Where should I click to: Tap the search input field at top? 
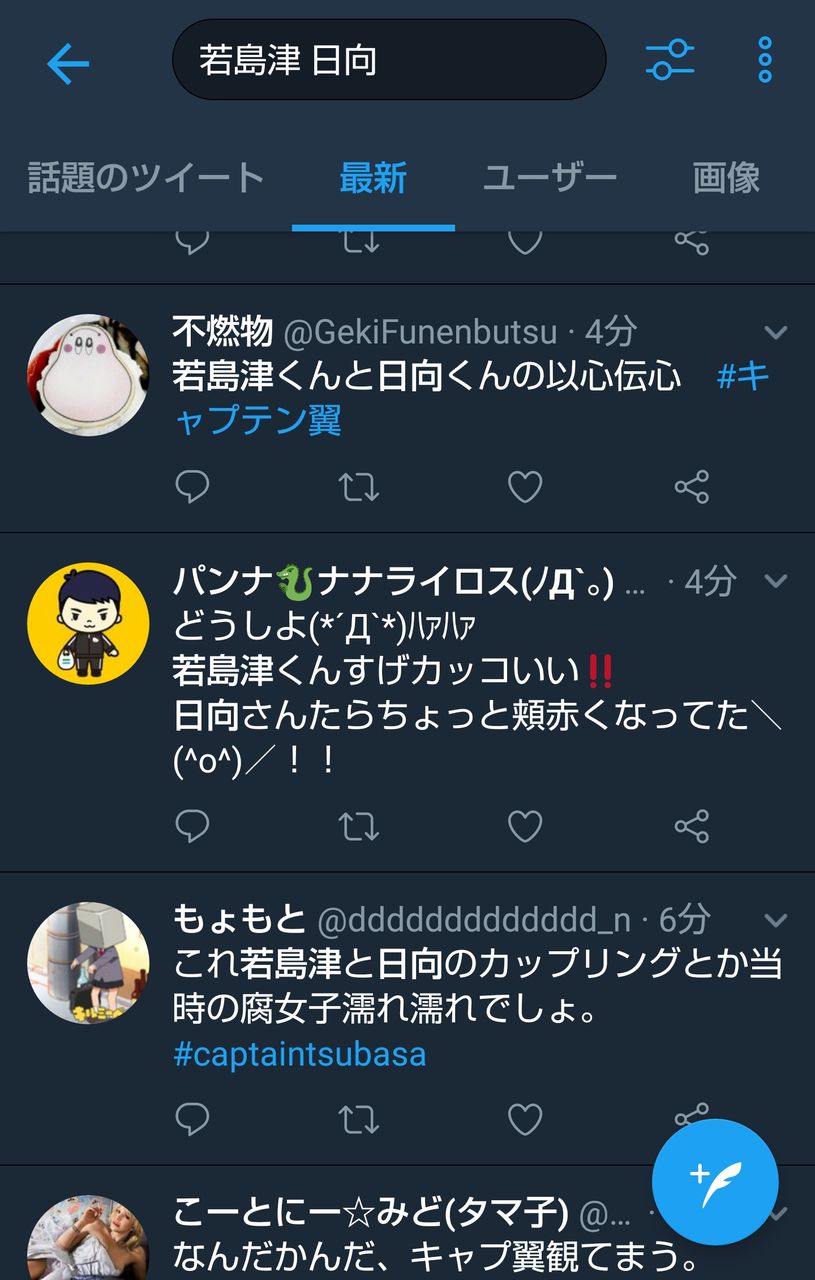(390, 60)
